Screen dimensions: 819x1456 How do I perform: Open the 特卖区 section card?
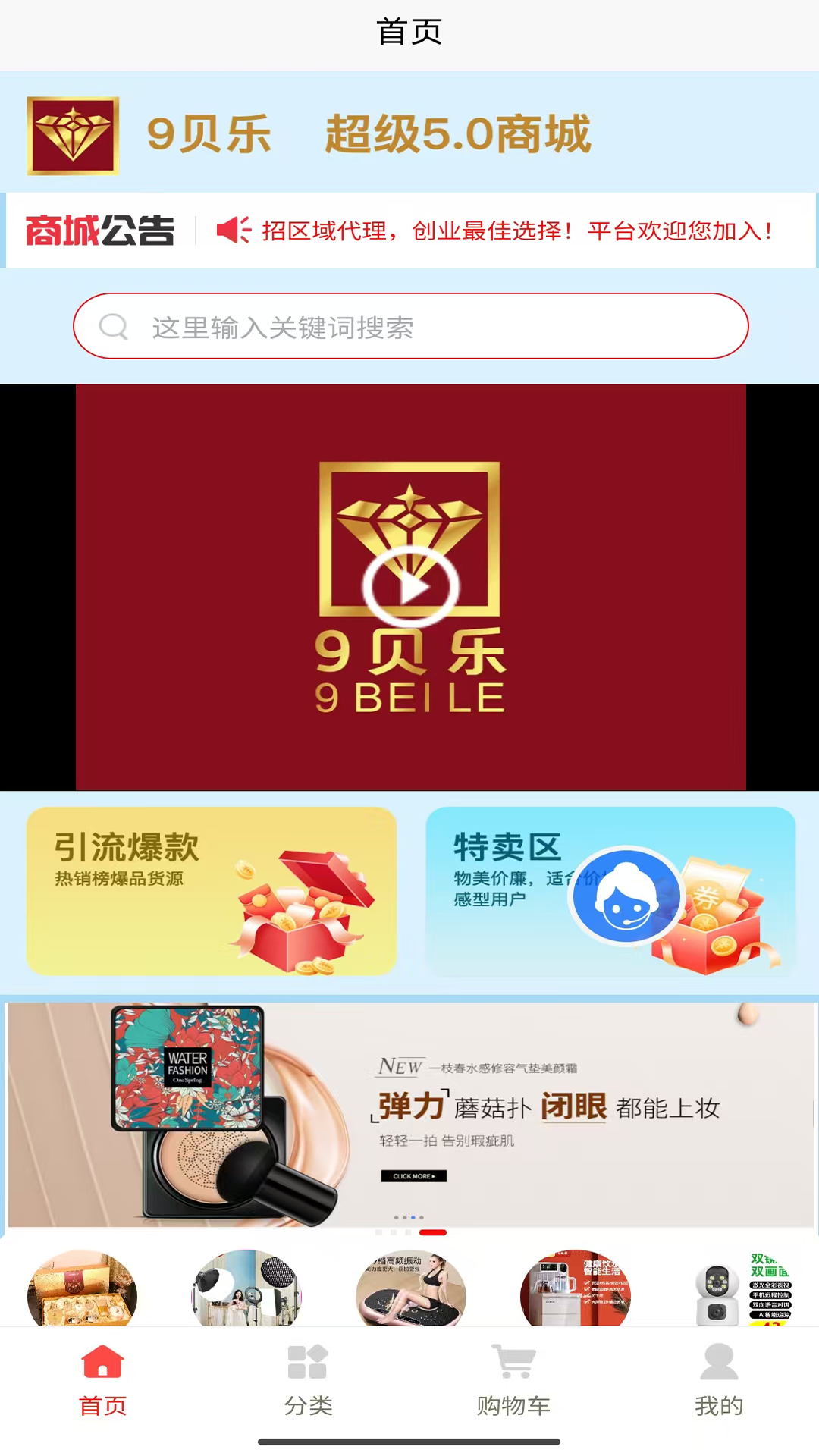(500, 891)
